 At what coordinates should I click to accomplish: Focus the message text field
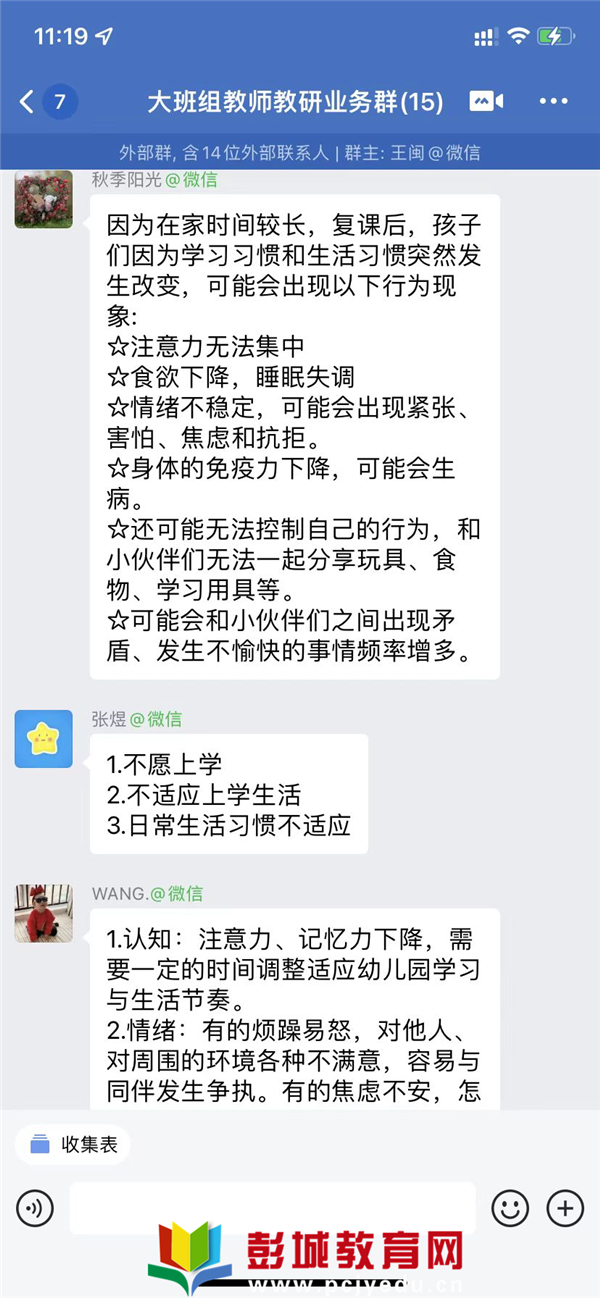(272, 1209)
